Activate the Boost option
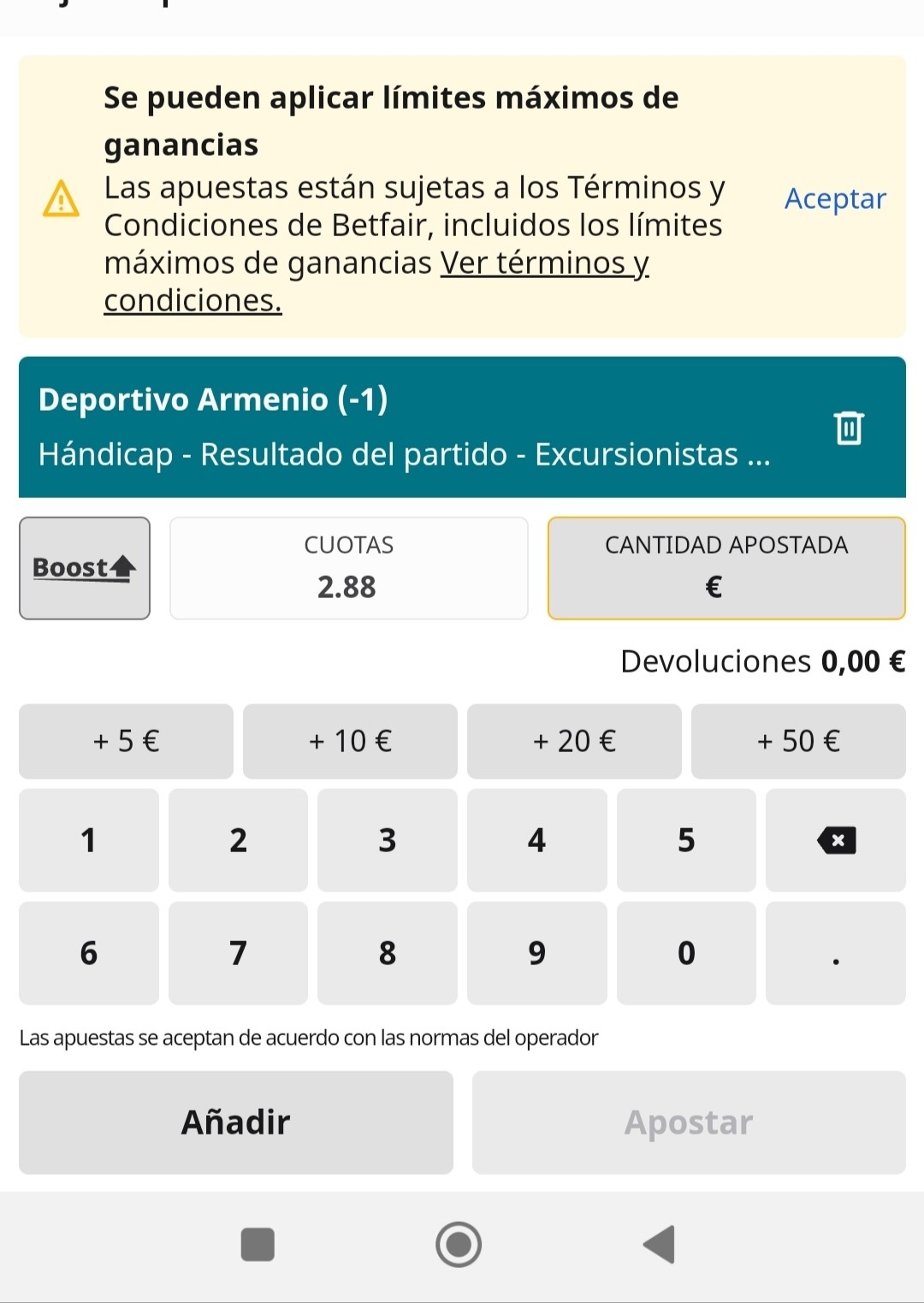The height and width of the screenshot is (1303, 924). pos(85,568)
